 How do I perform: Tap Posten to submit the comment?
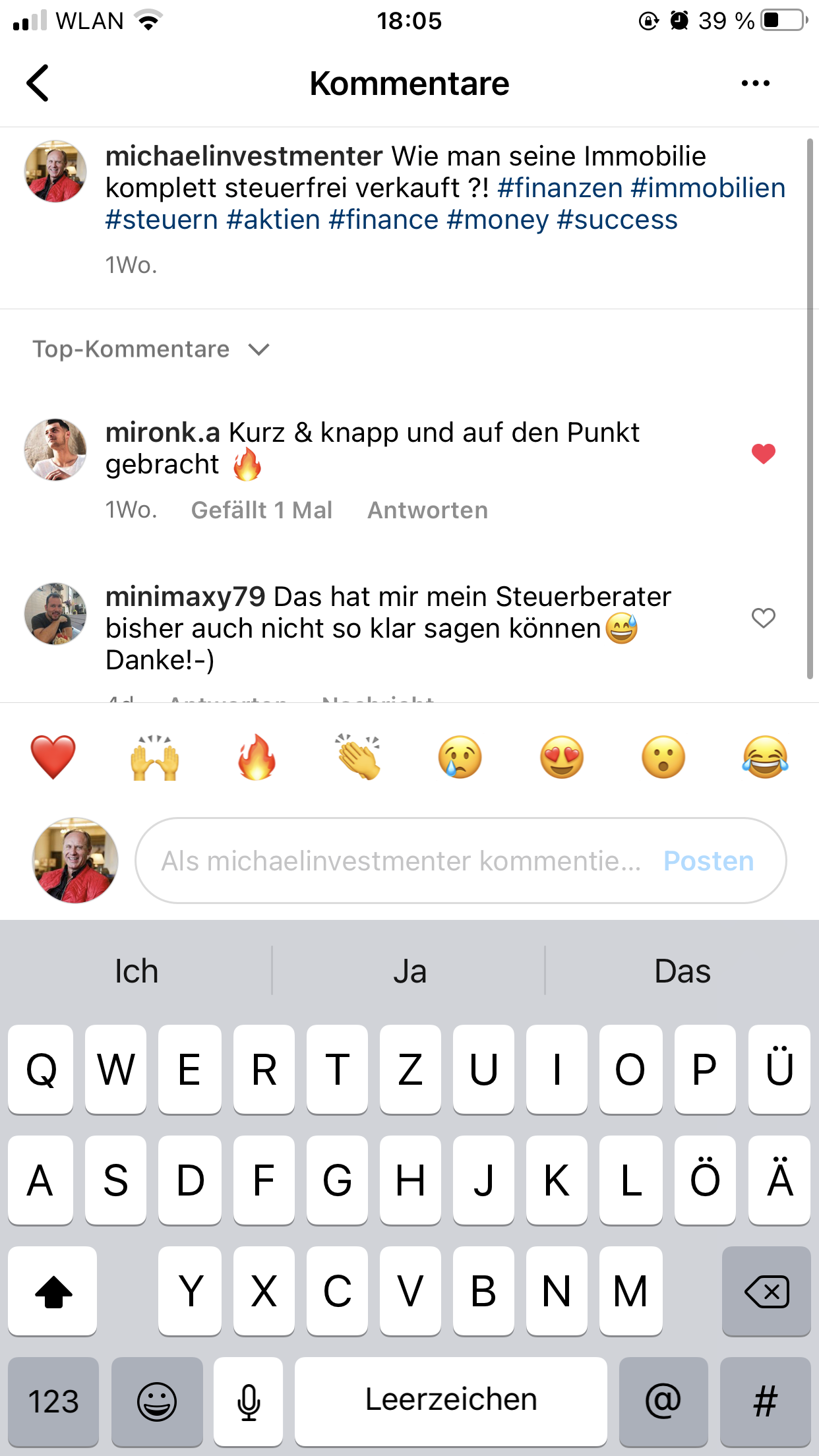click(x=708, y=861)
